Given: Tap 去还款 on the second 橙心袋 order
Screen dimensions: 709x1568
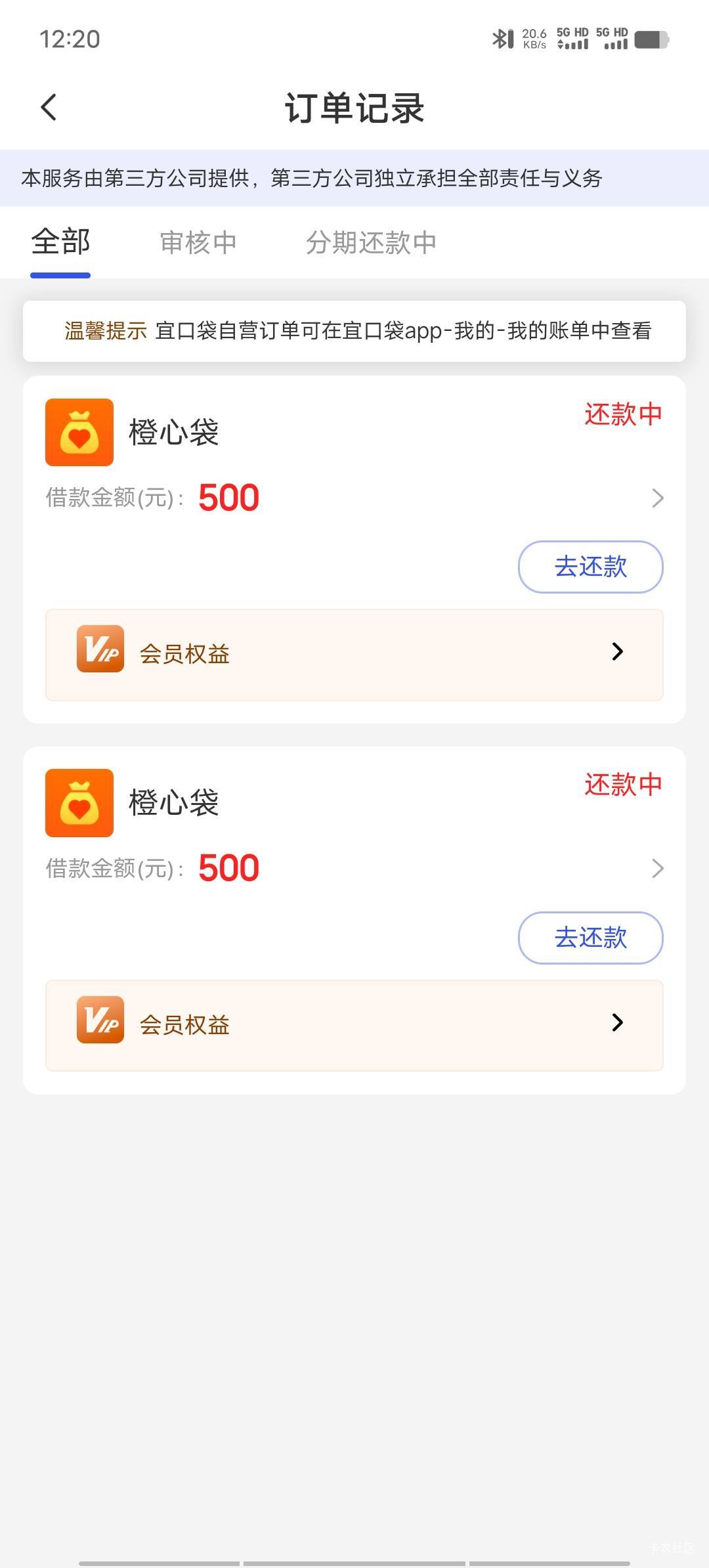Looking at the screenshot, I should pos(590,938).
